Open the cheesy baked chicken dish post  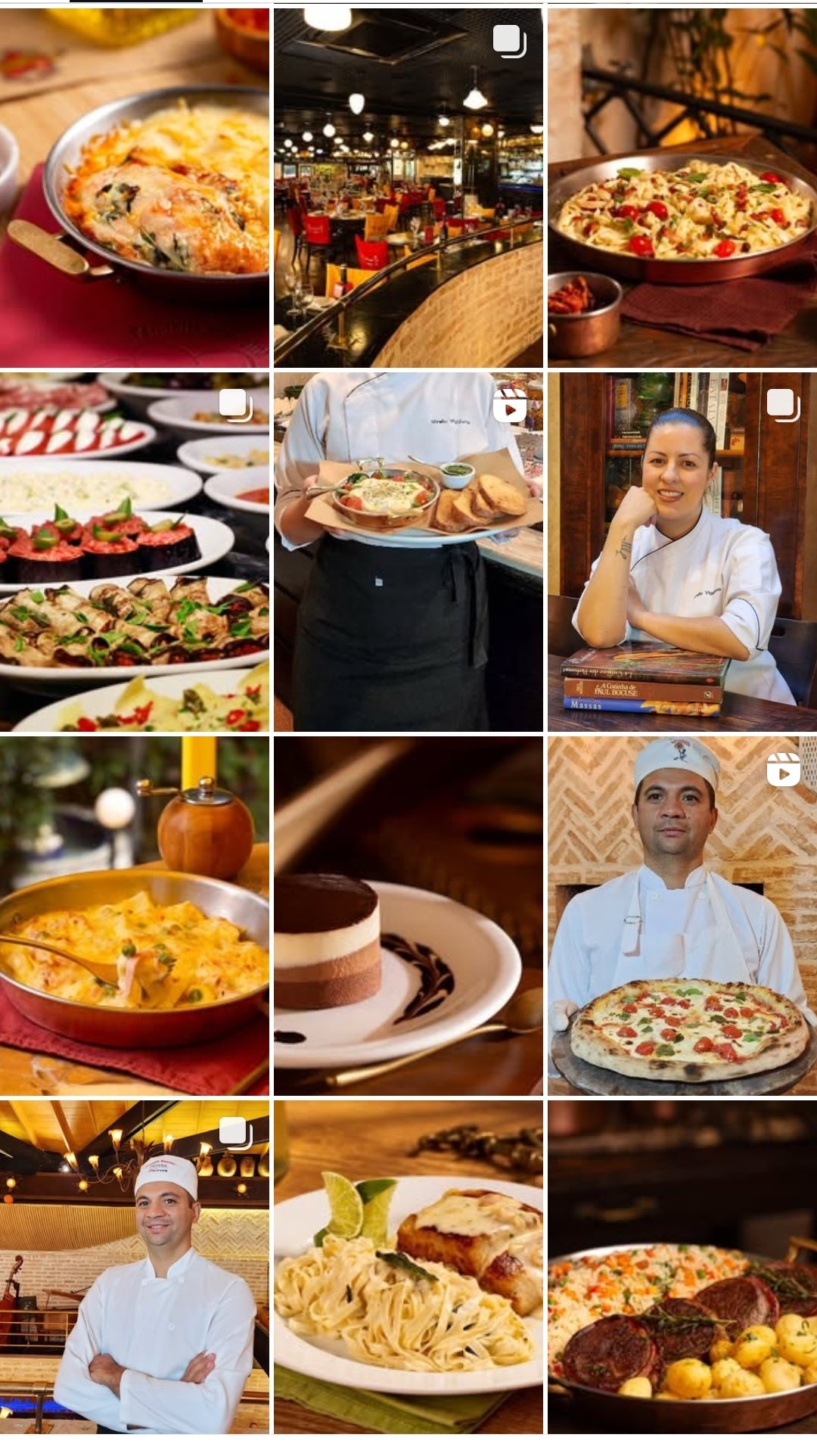tap(135, 188)
